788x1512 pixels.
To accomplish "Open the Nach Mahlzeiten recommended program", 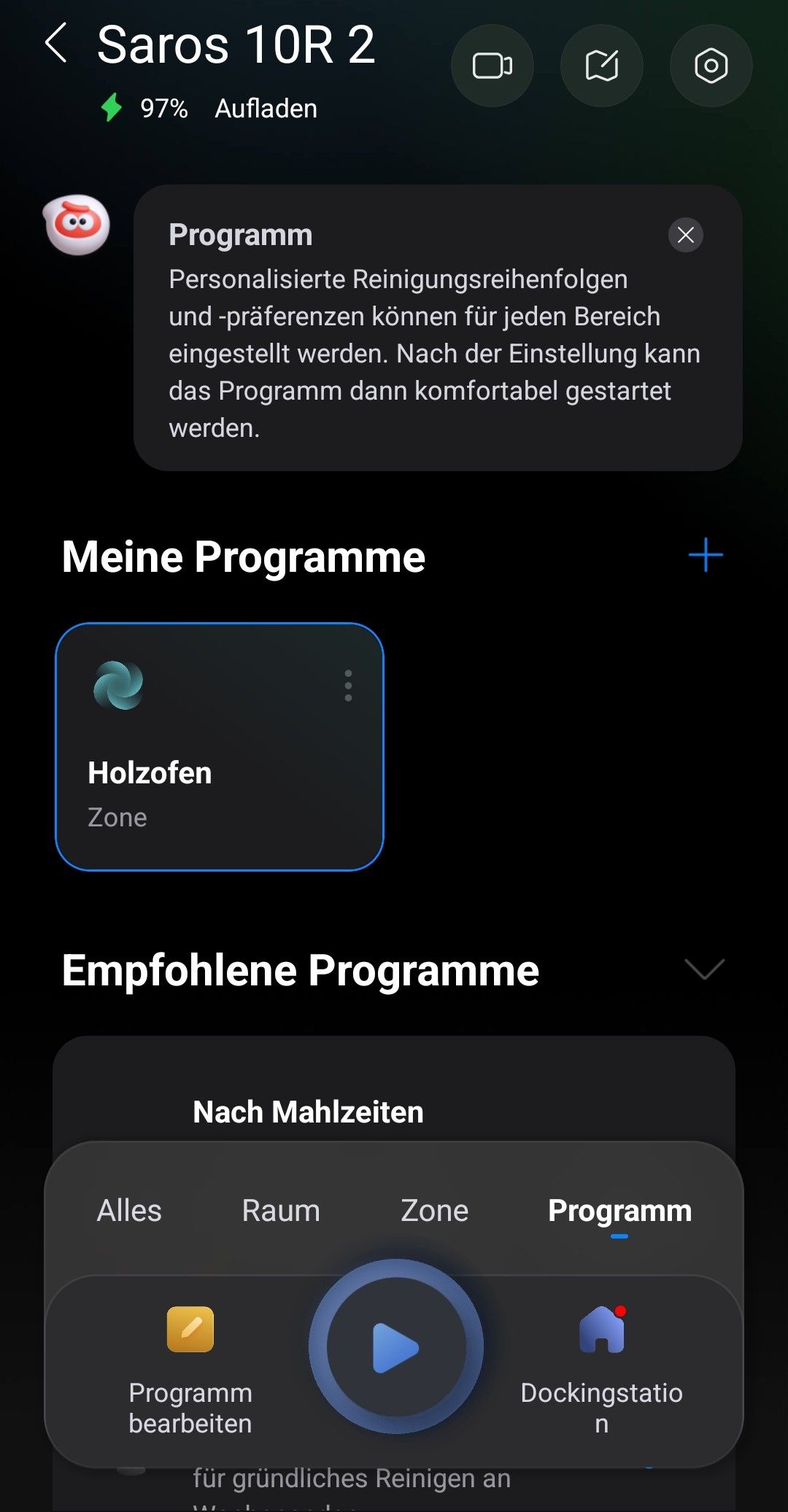I will click(307, 1111).
